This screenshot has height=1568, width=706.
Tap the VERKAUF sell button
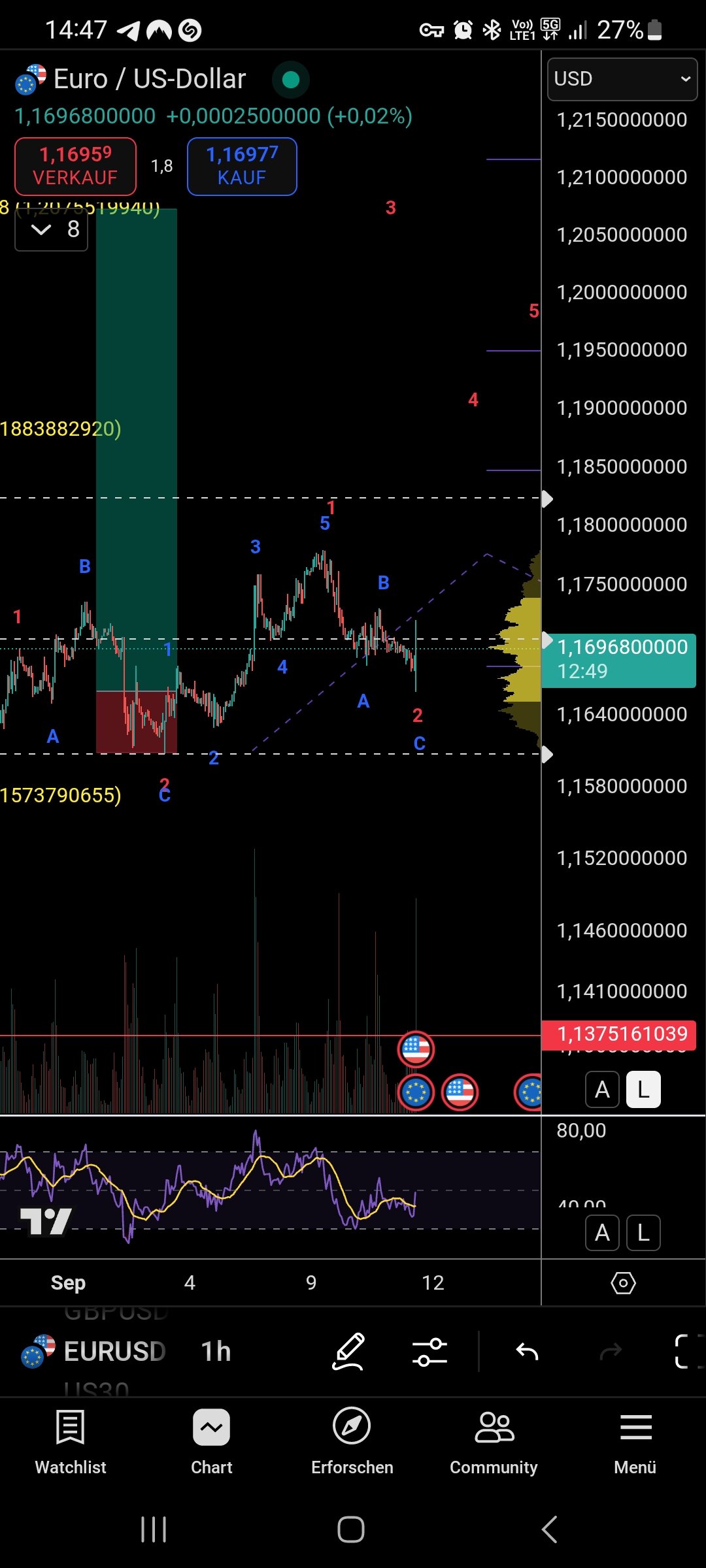click(x=75, y=166)
